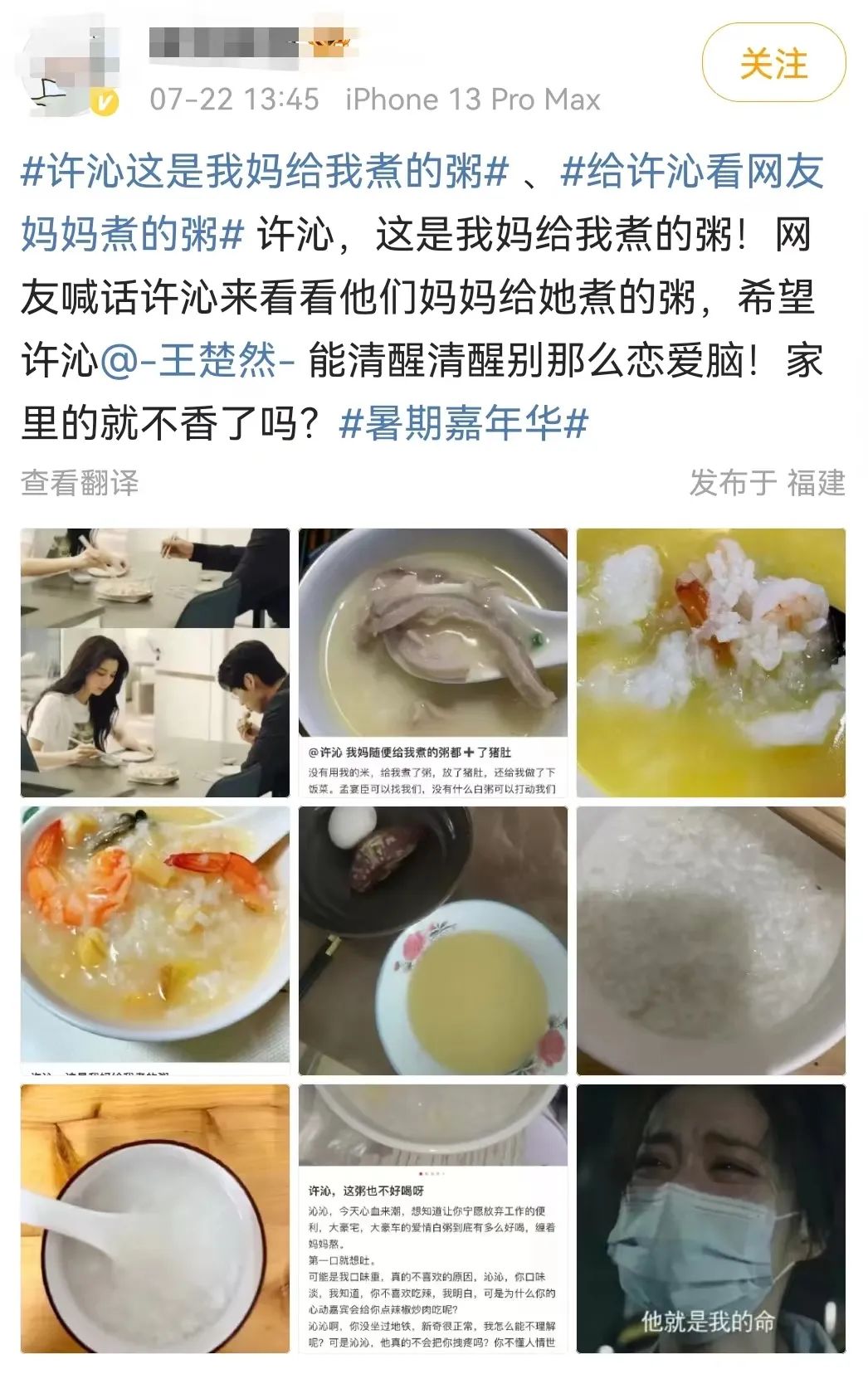Open hashtag #暑期嘉年华#
868x1374 pixels.
click(x=464, y=423)
